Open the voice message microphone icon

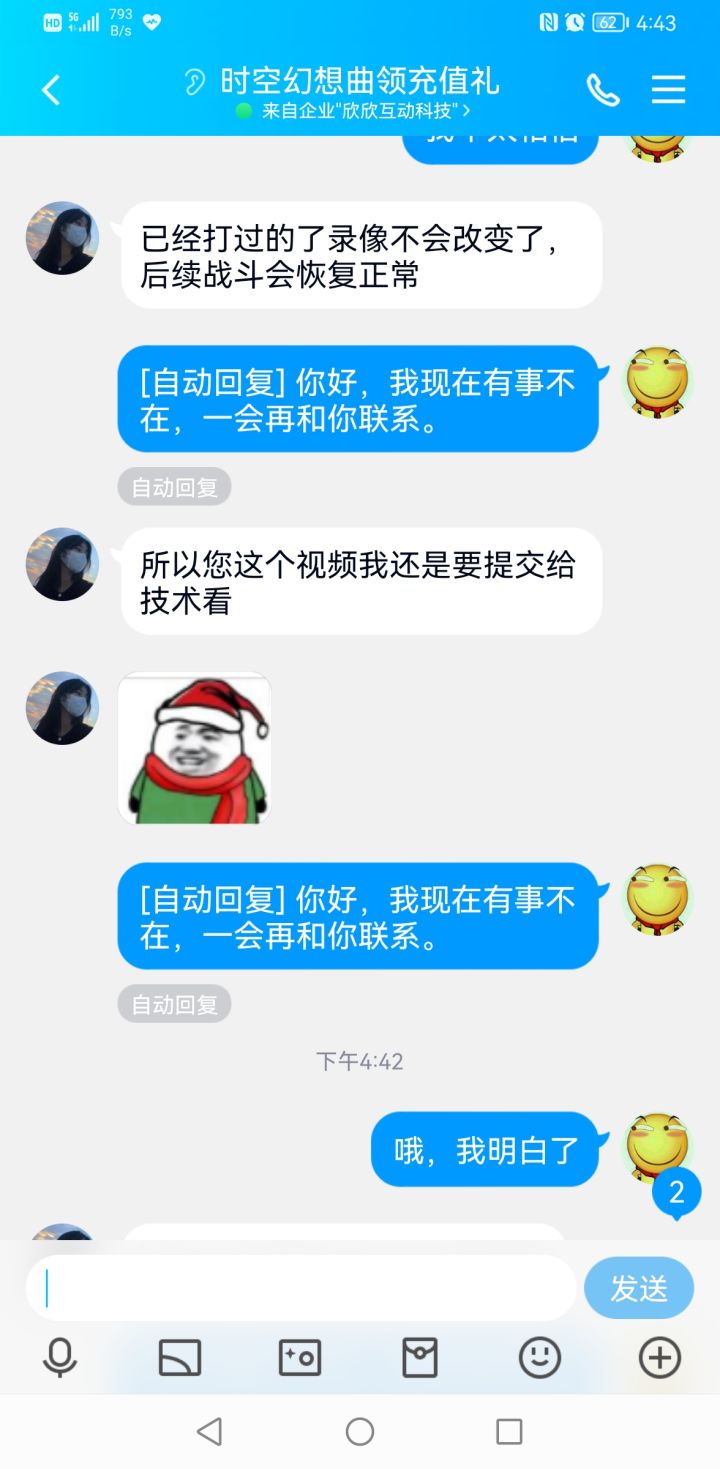tap(60, 1358)
